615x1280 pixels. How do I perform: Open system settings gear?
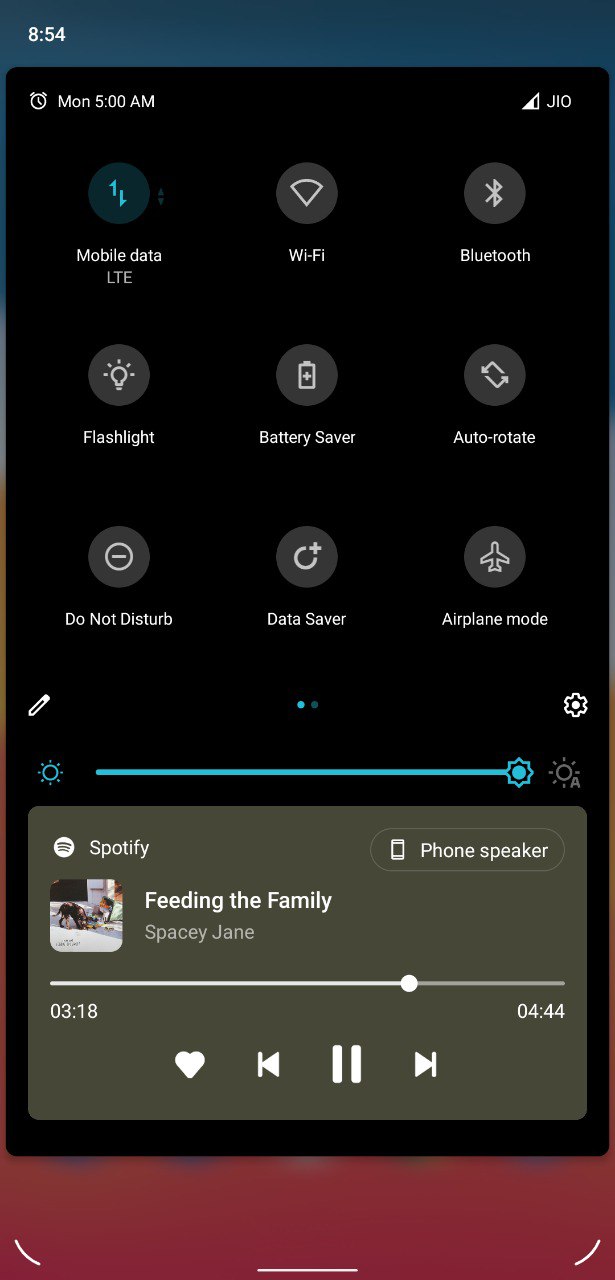pos(575,705)
